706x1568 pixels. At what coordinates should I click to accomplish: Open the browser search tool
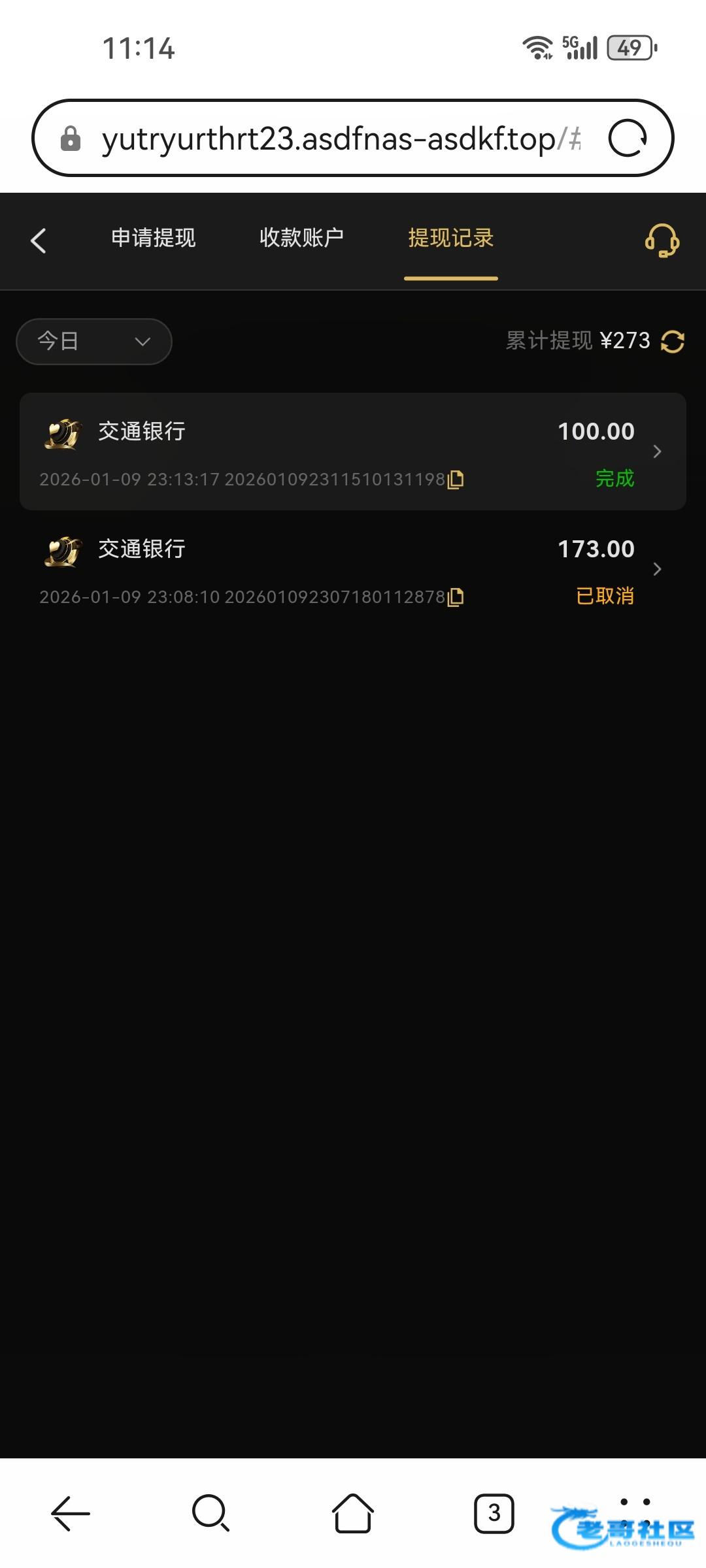pos(210,1512)
